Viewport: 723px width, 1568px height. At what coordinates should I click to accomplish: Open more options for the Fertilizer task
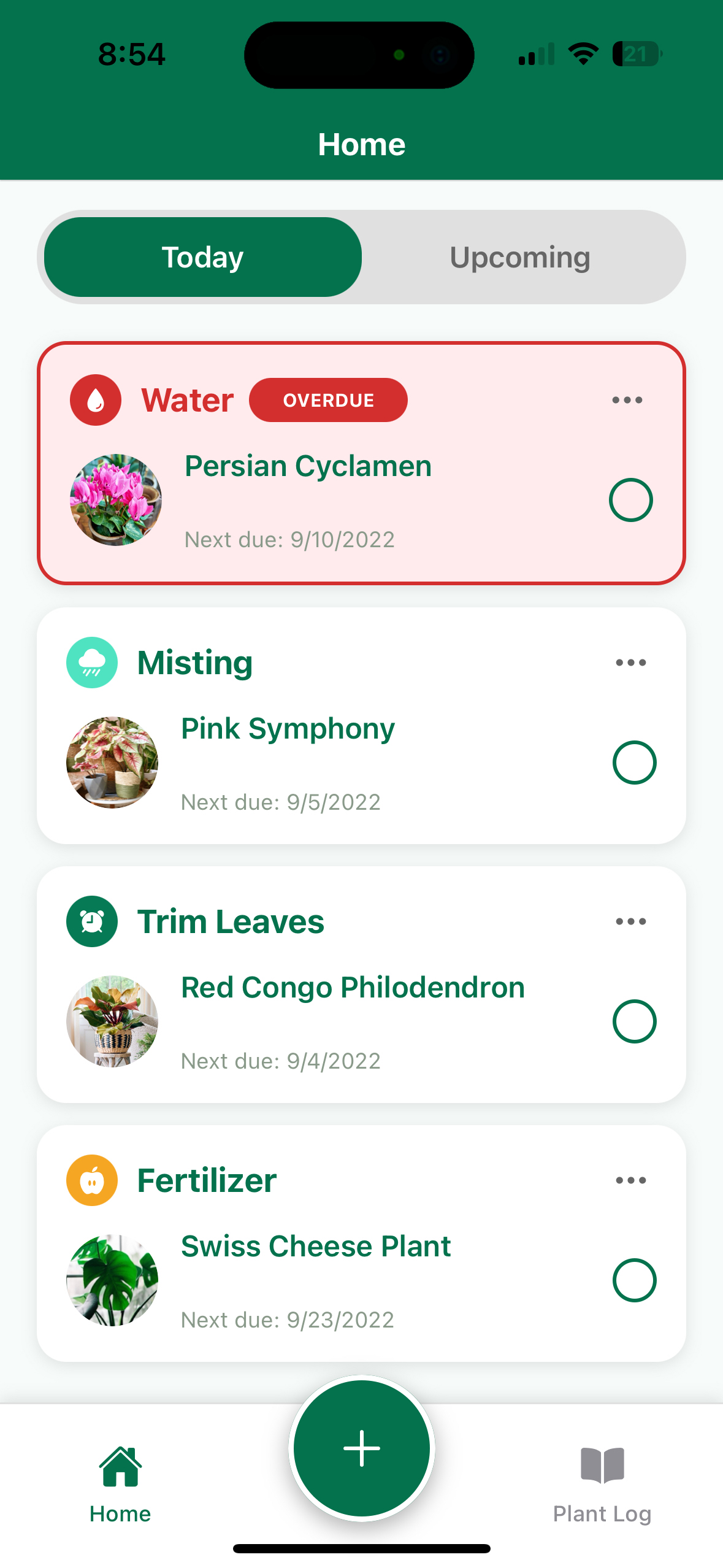point(630,1180)
